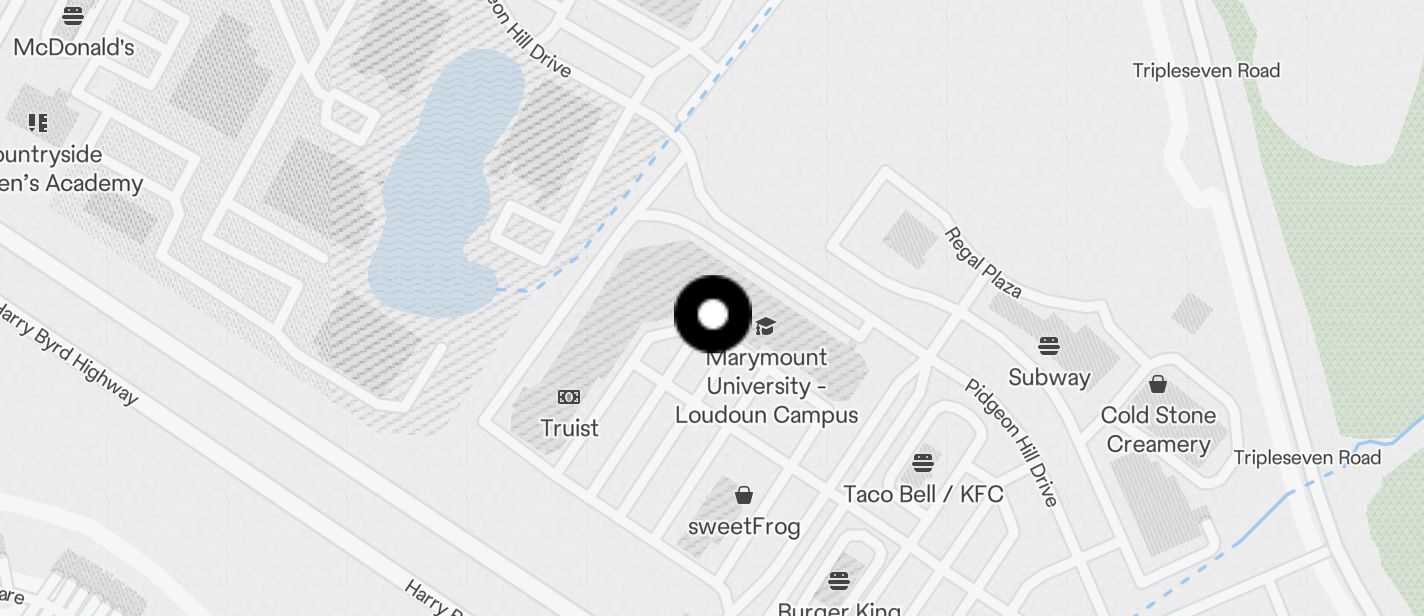
Task: Open Cold Stone Creamery place marker
Action: click(1158, 384)
